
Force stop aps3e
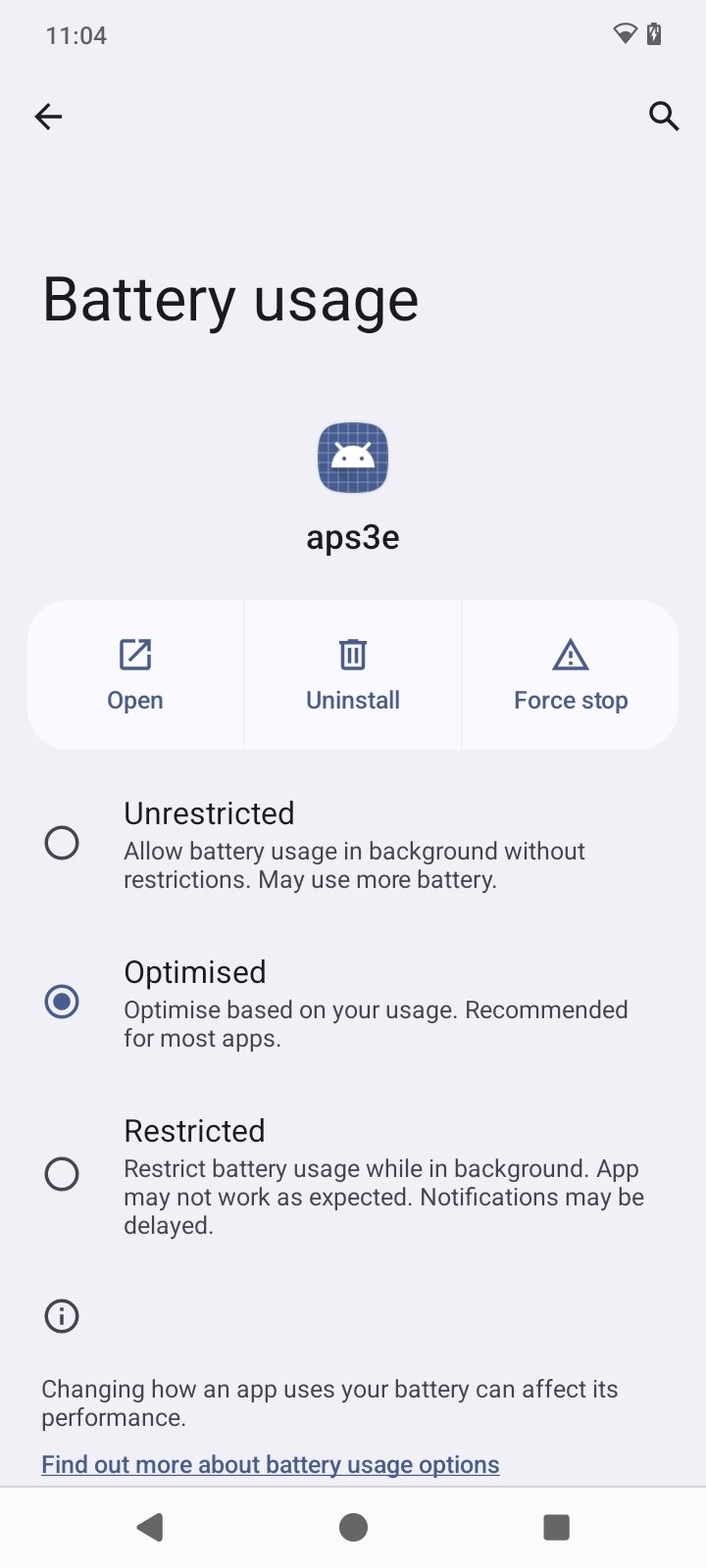(x=571, y=674)
